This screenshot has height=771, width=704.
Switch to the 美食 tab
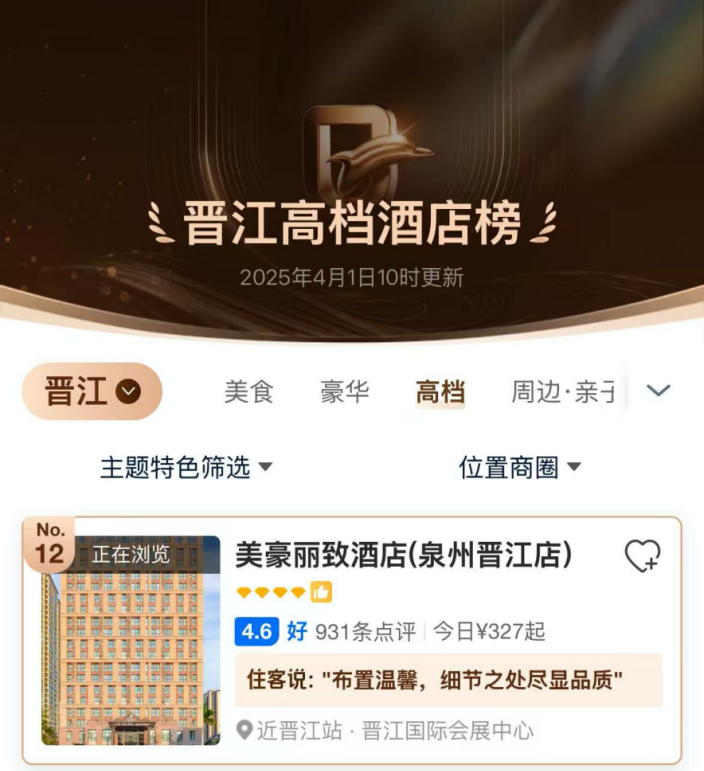(248, 391)
